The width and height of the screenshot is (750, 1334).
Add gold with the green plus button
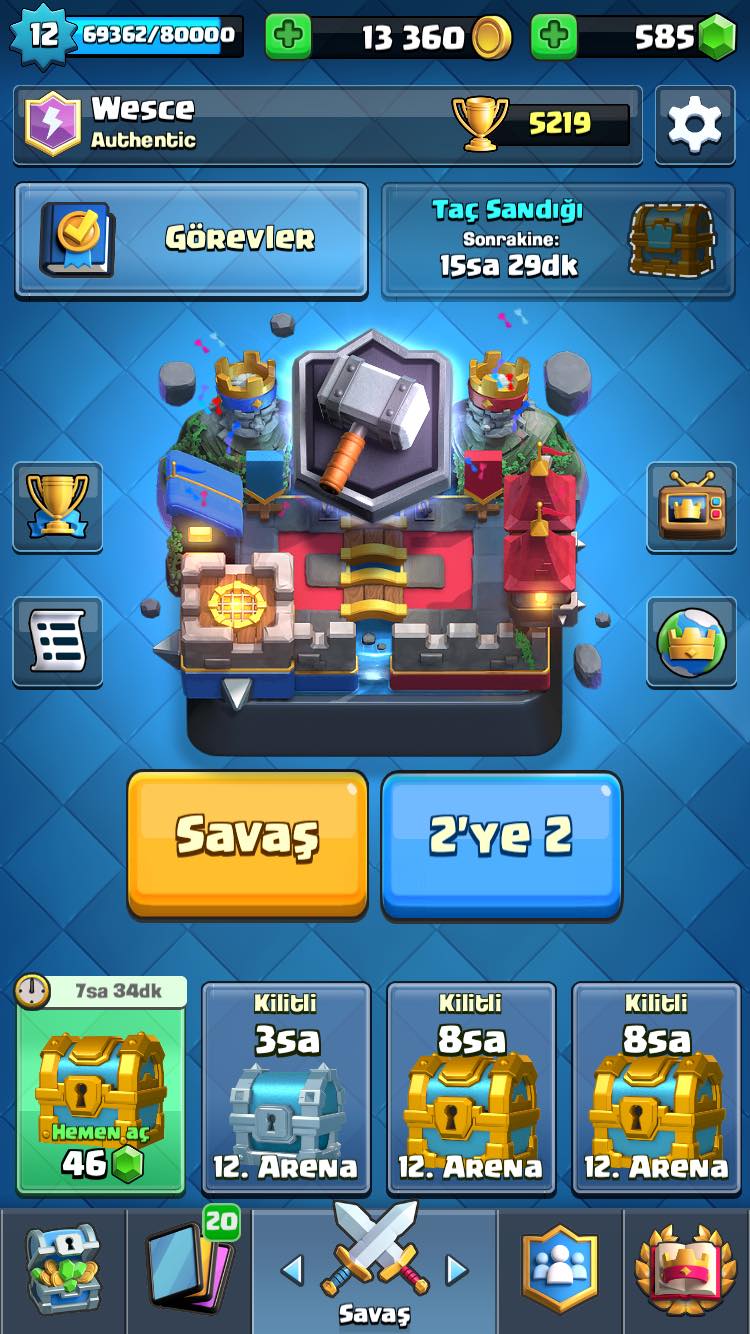(288, 37)
